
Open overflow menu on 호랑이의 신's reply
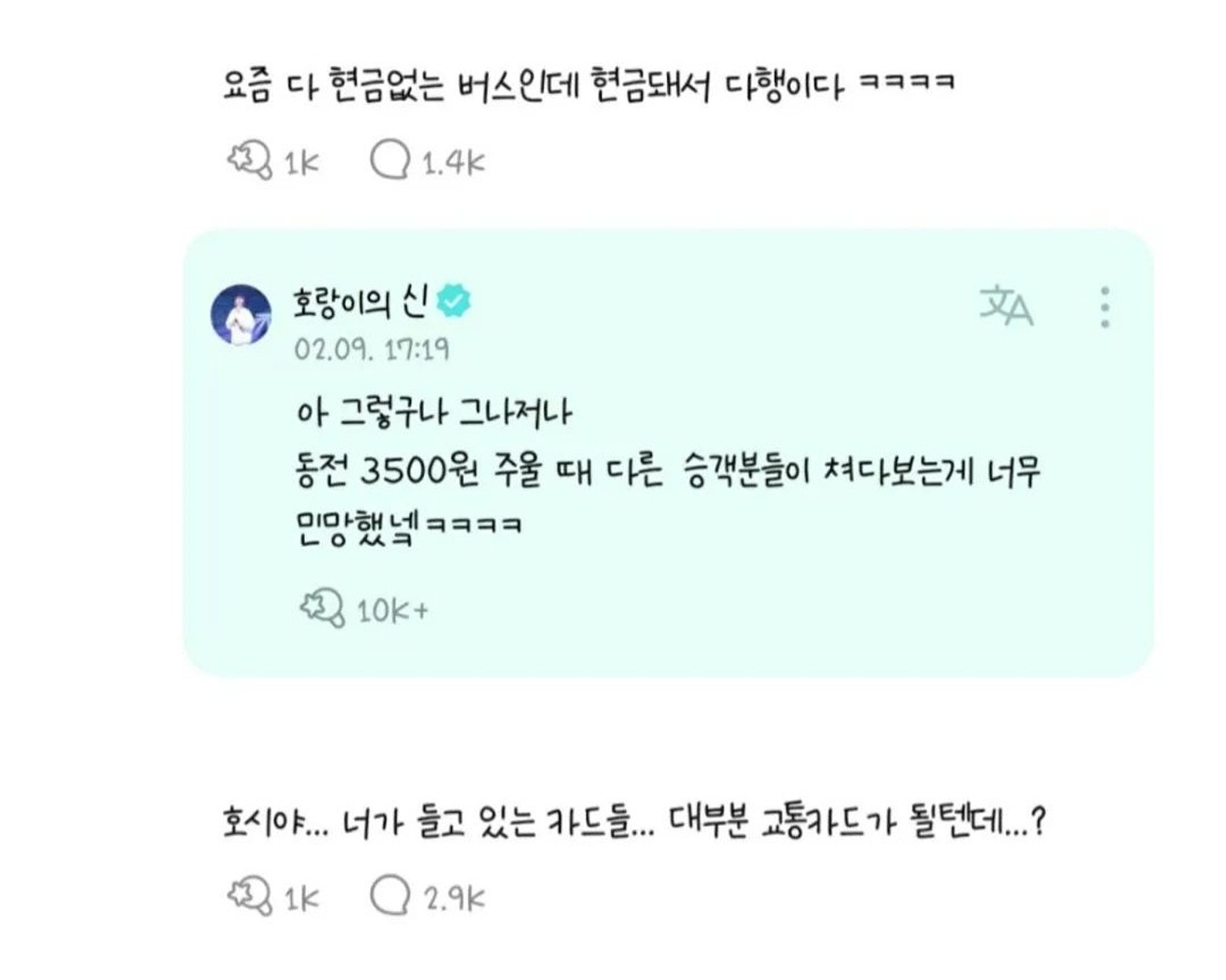(1104, 307)
